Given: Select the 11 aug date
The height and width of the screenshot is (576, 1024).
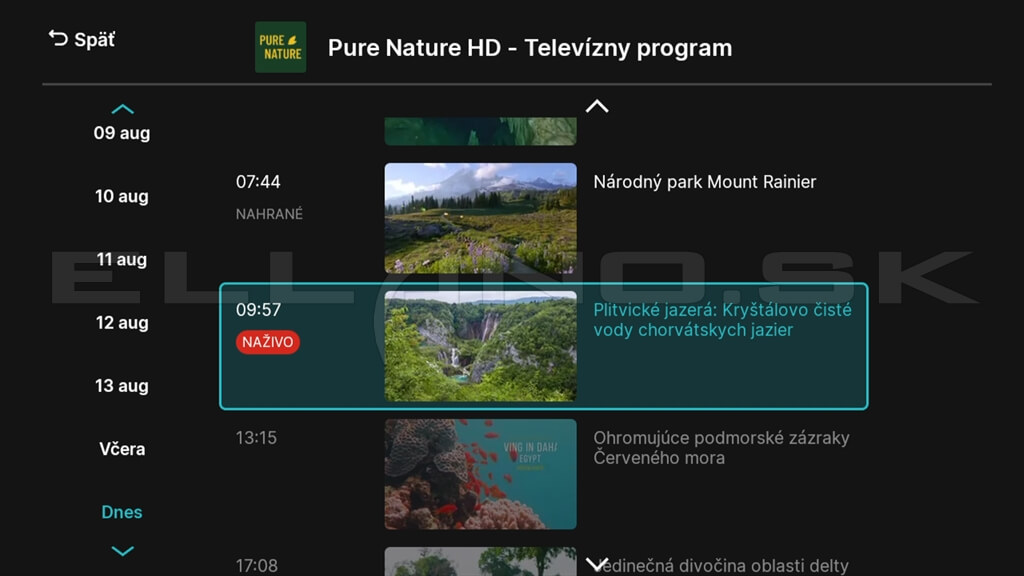Looking at the screenshot, I should click(x=122, y=259).
